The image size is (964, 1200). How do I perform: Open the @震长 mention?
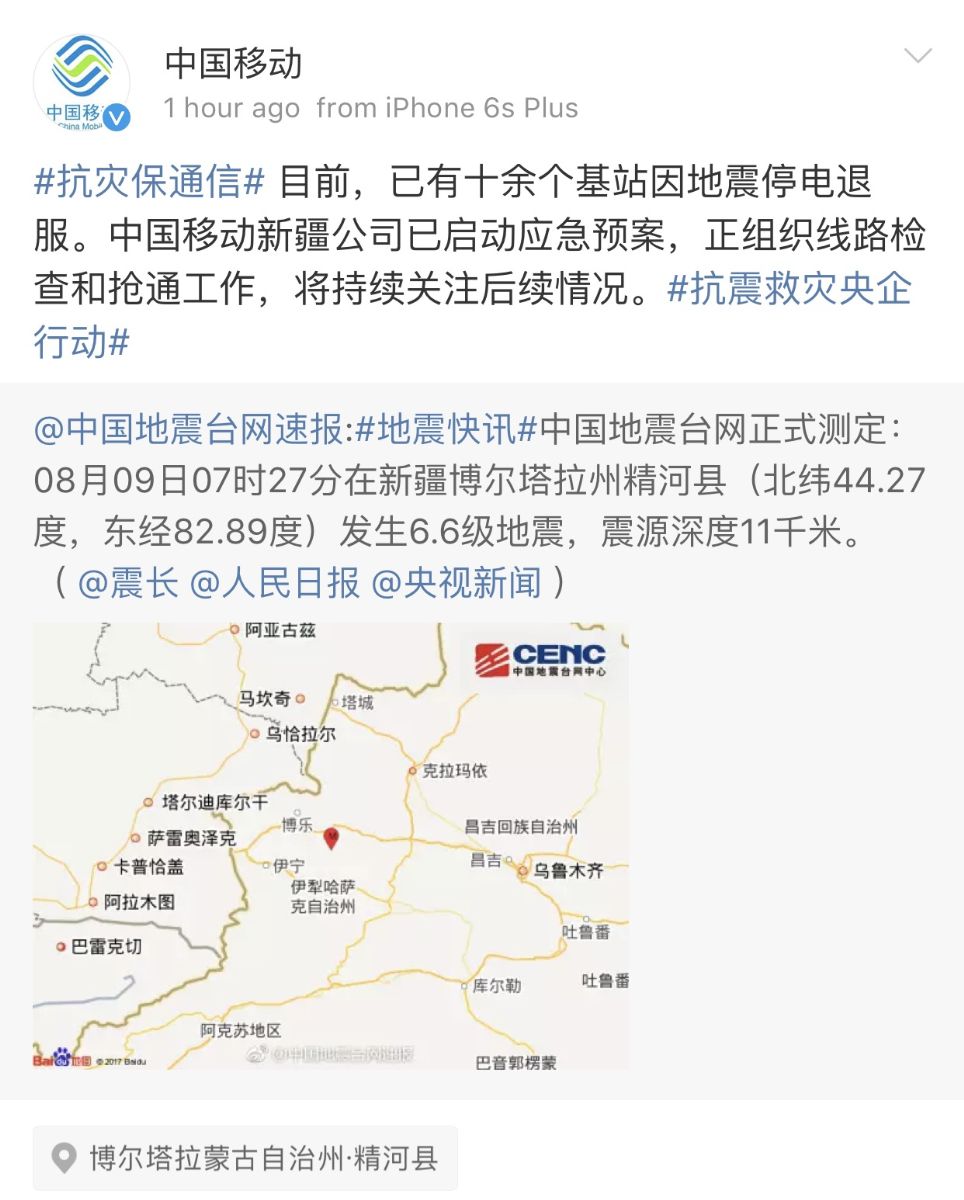pyautogui.click(x=128, y=583)
